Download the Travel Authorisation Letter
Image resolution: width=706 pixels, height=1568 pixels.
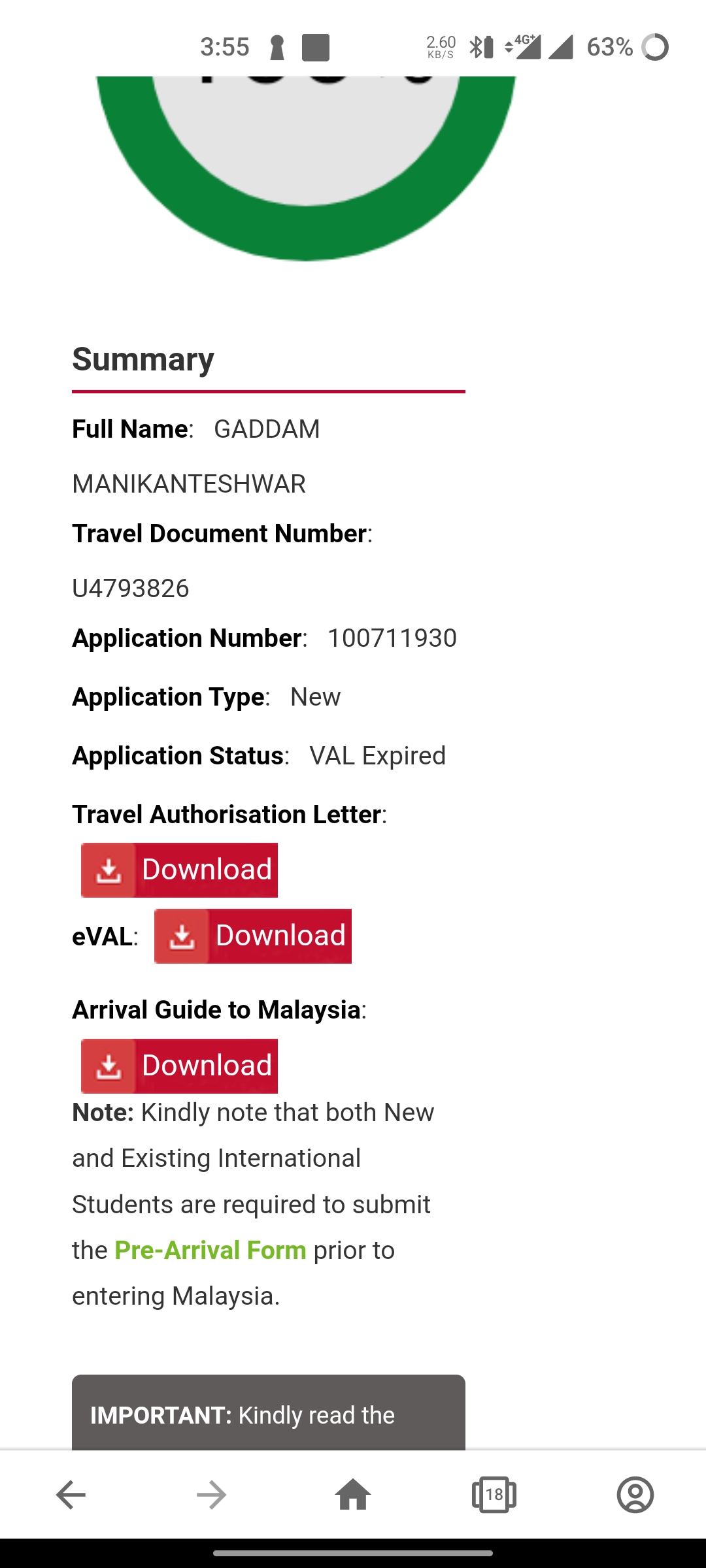tap(179, 870)
